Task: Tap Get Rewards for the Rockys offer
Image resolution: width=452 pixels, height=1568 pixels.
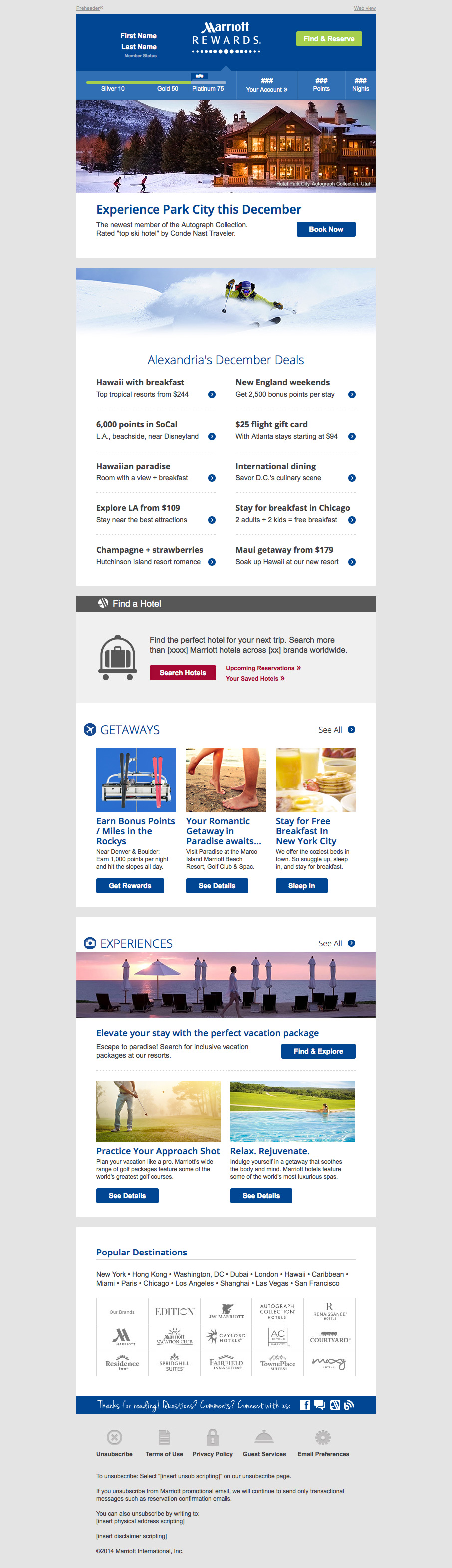Action: tap(130, 886)
